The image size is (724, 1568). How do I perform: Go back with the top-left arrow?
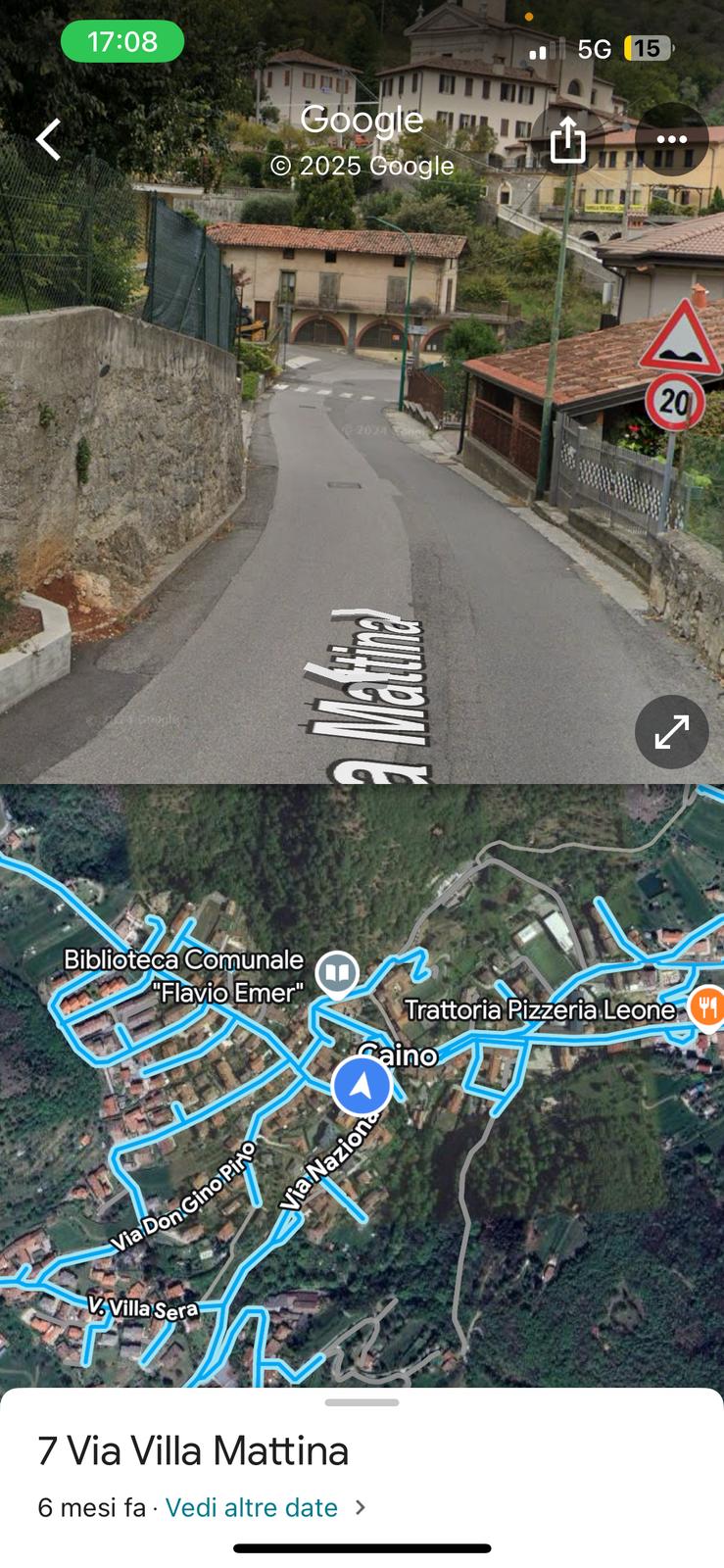[49, 139]
